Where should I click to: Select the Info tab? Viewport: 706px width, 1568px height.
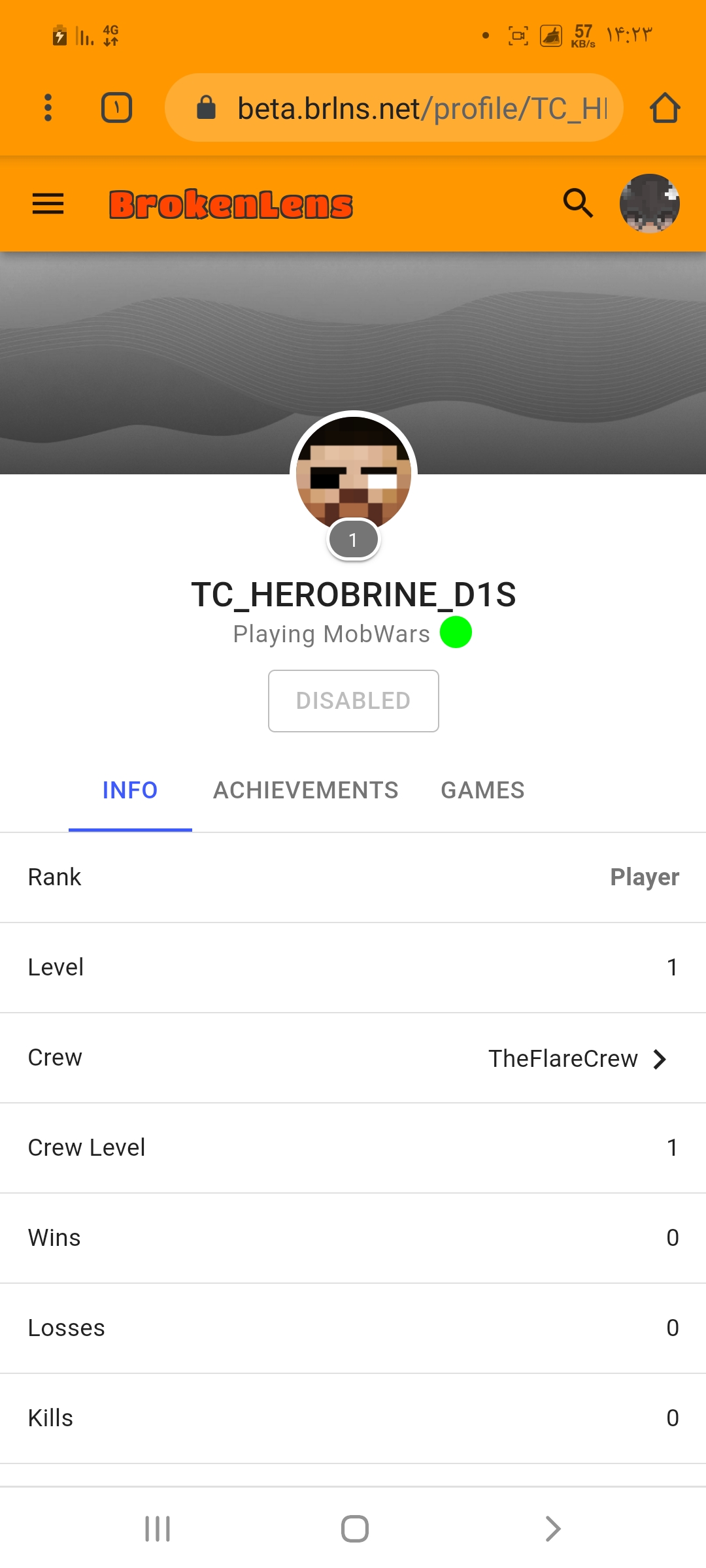pos(130,791)
